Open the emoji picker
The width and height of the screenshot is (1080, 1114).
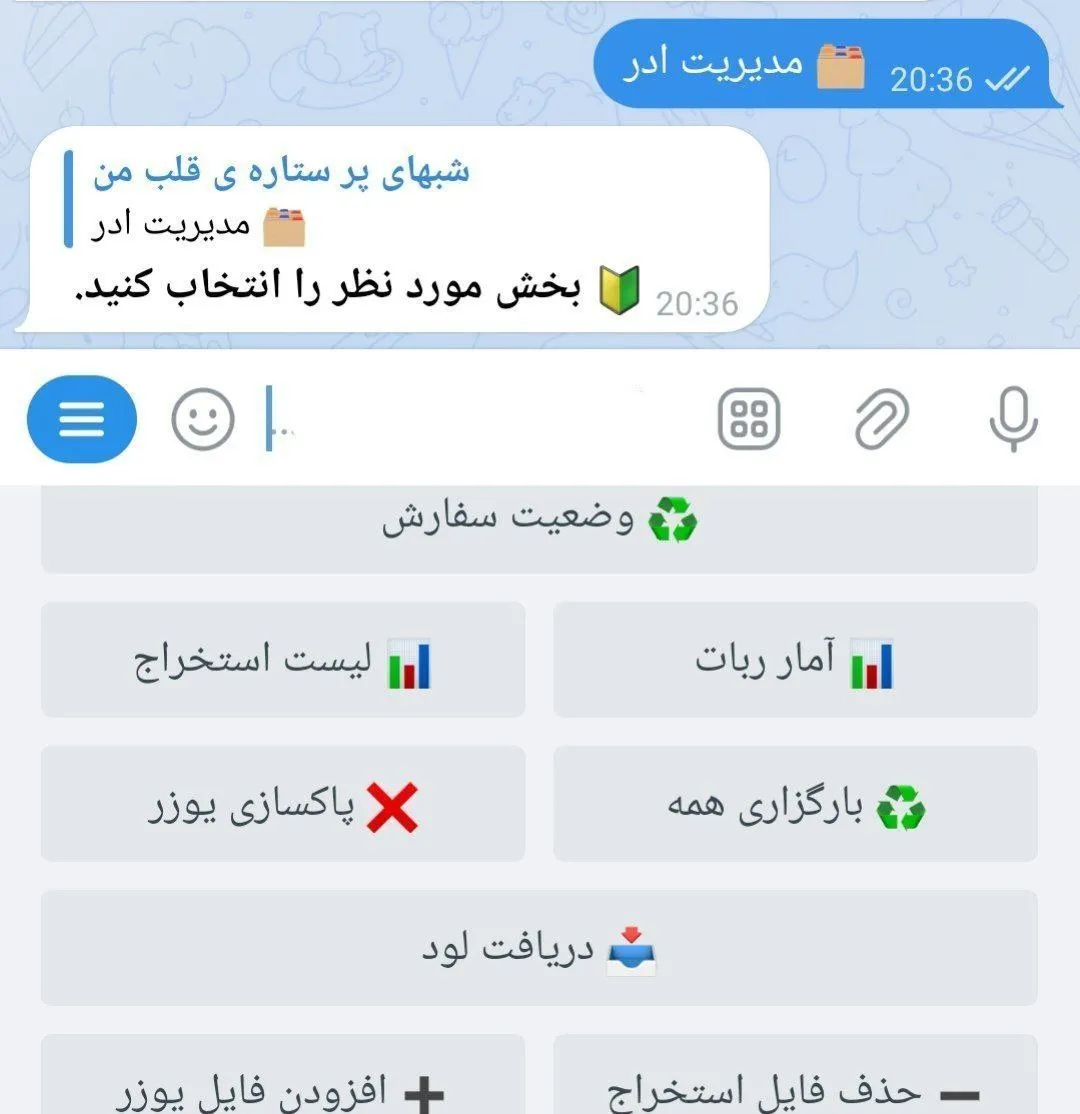(203, 419)
